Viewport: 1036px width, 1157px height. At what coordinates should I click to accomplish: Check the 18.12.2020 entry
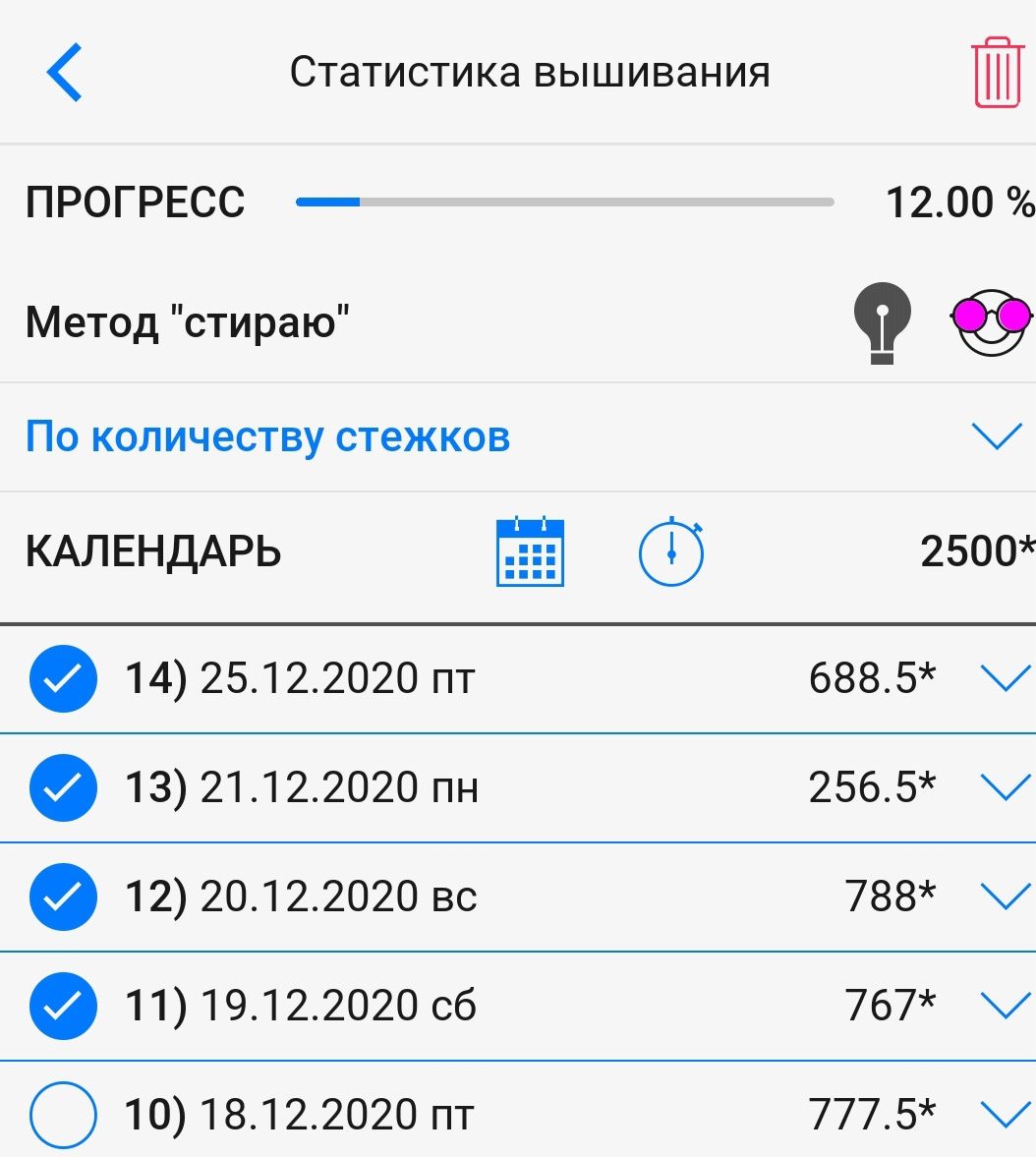click(63, 1115)
